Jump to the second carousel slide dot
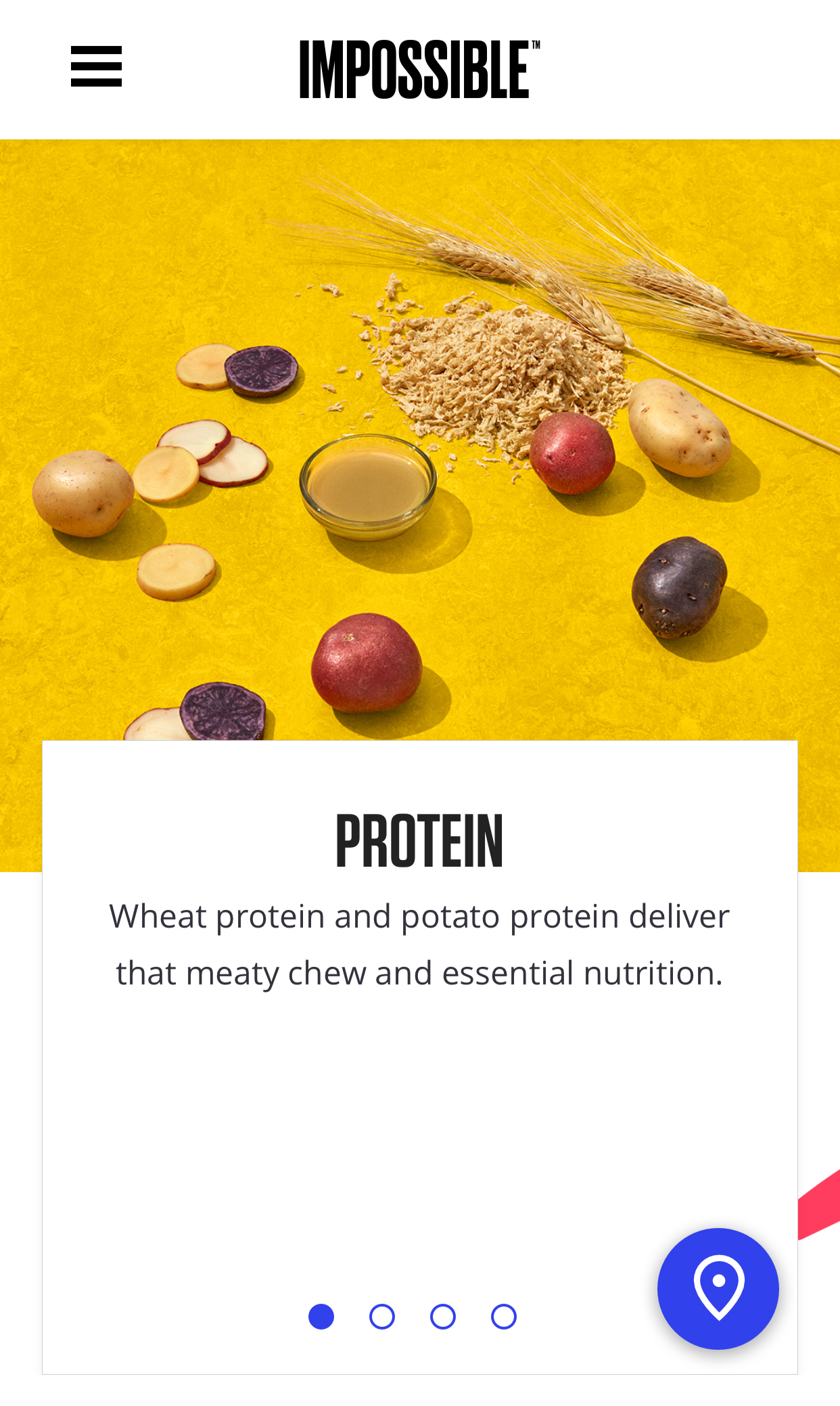This screenshot has height=1406, width=840. coord(382,1317)
